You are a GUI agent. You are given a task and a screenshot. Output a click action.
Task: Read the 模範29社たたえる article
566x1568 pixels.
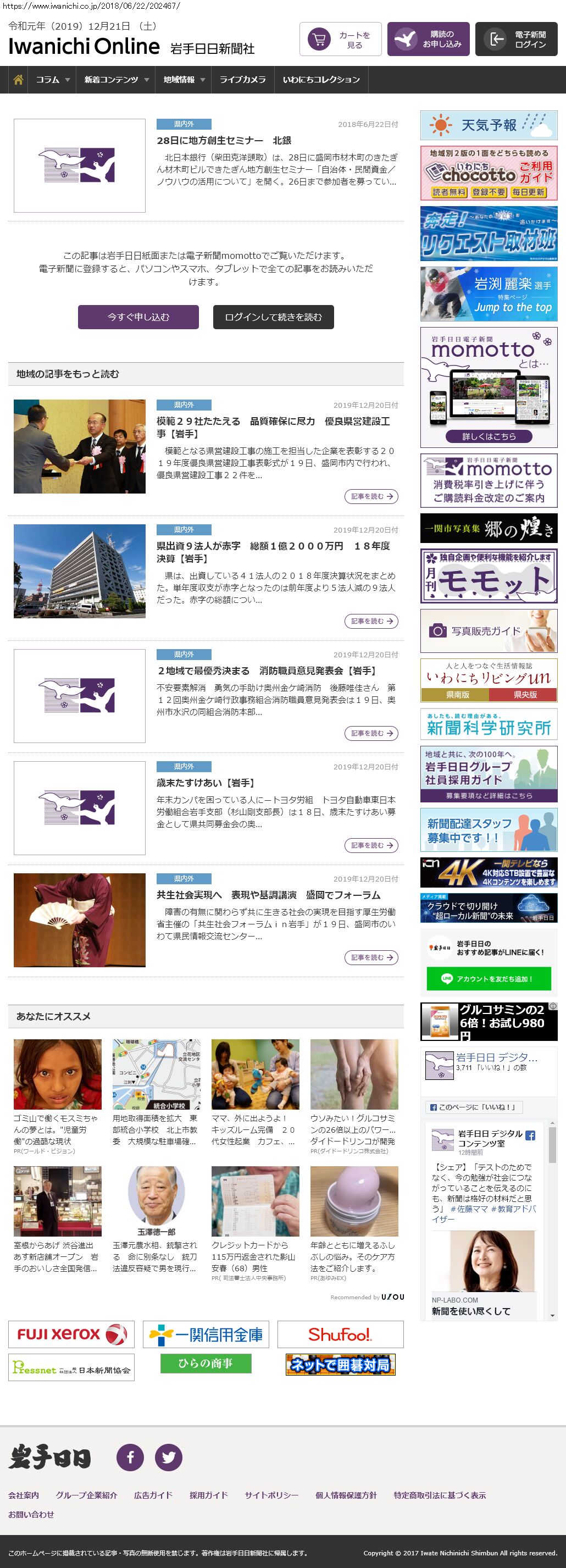370,497
